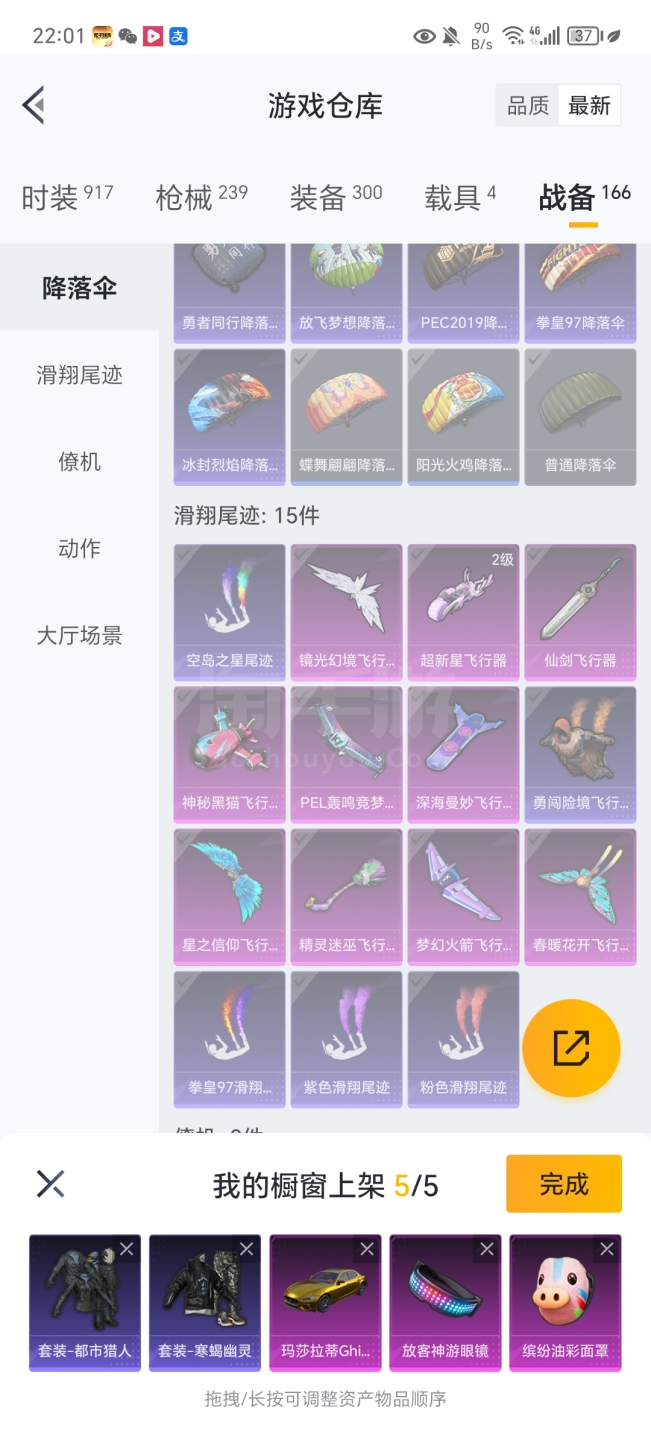Sort the warehouse by 最新

click(589, 106)
